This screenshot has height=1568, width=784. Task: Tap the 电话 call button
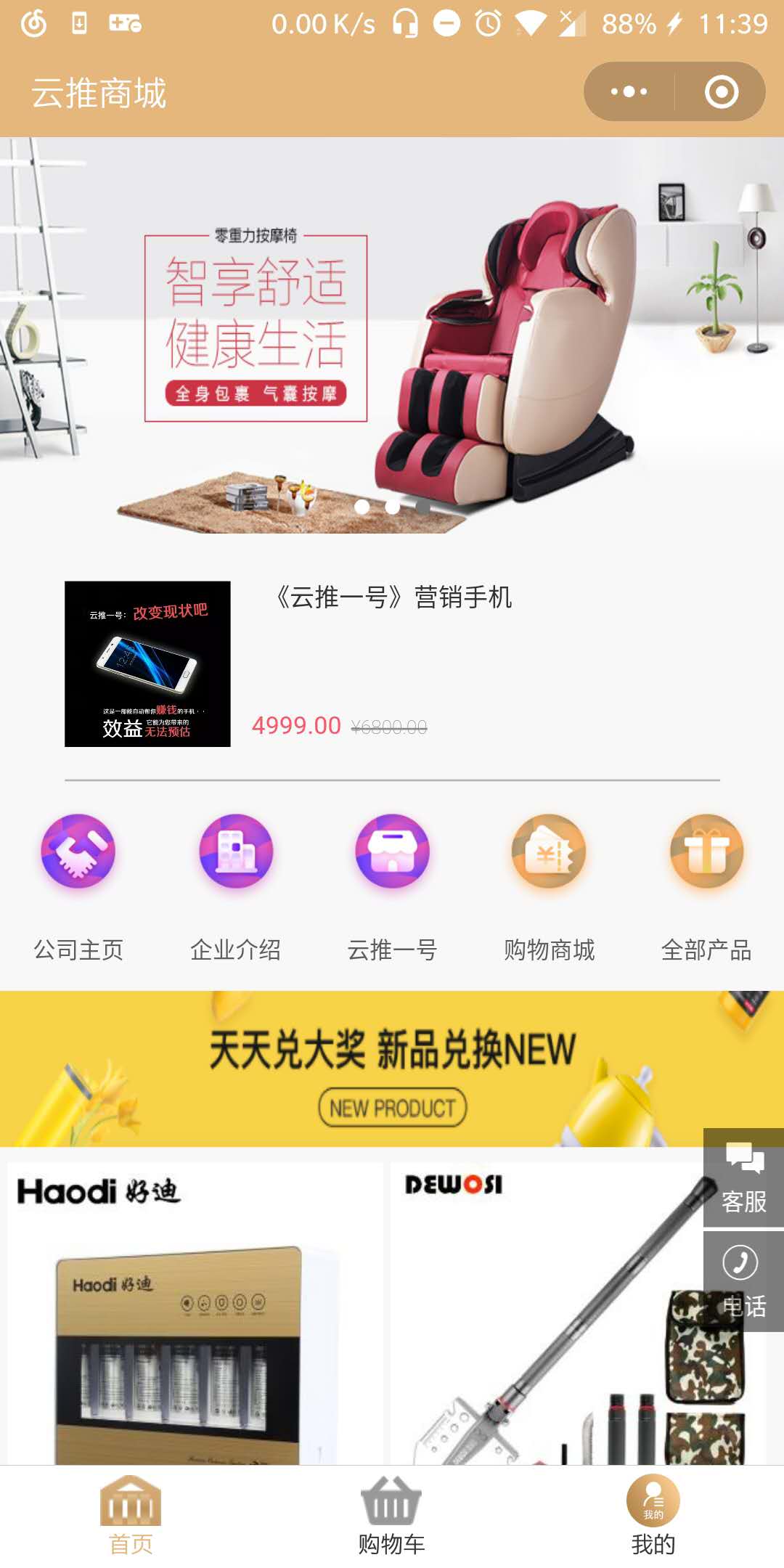[743, 1281]
